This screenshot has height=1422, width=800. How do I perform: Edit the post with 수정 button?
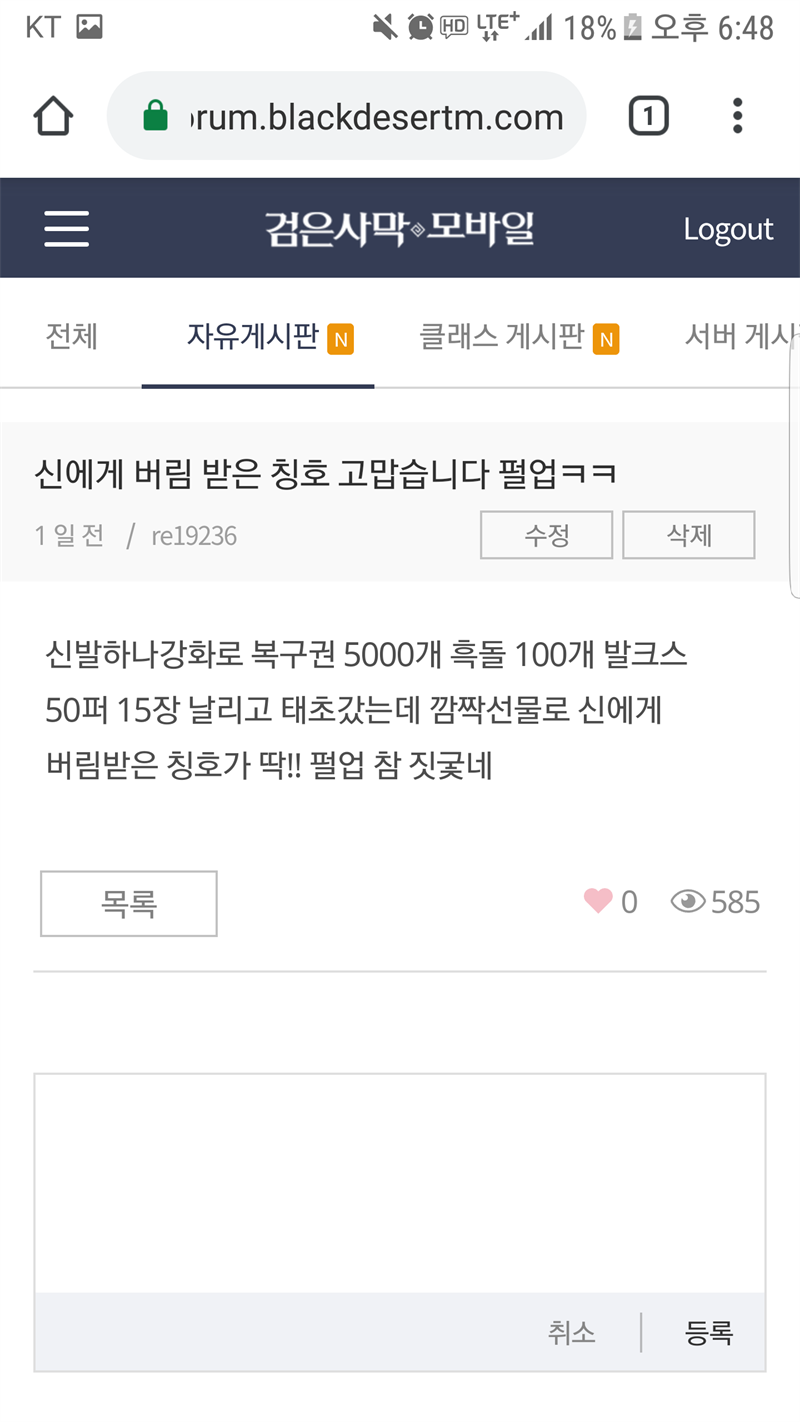click(546, 535)
